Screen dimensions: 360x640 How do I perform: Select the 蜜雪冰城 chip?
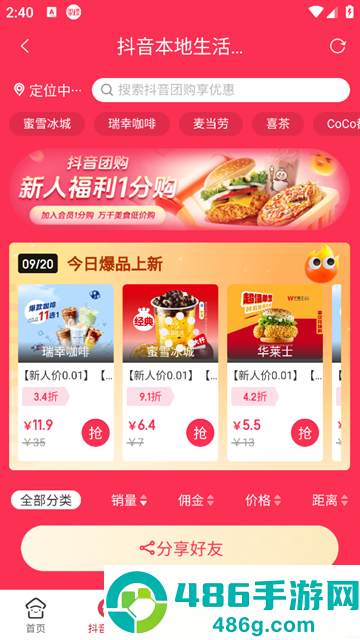(47, 124)
